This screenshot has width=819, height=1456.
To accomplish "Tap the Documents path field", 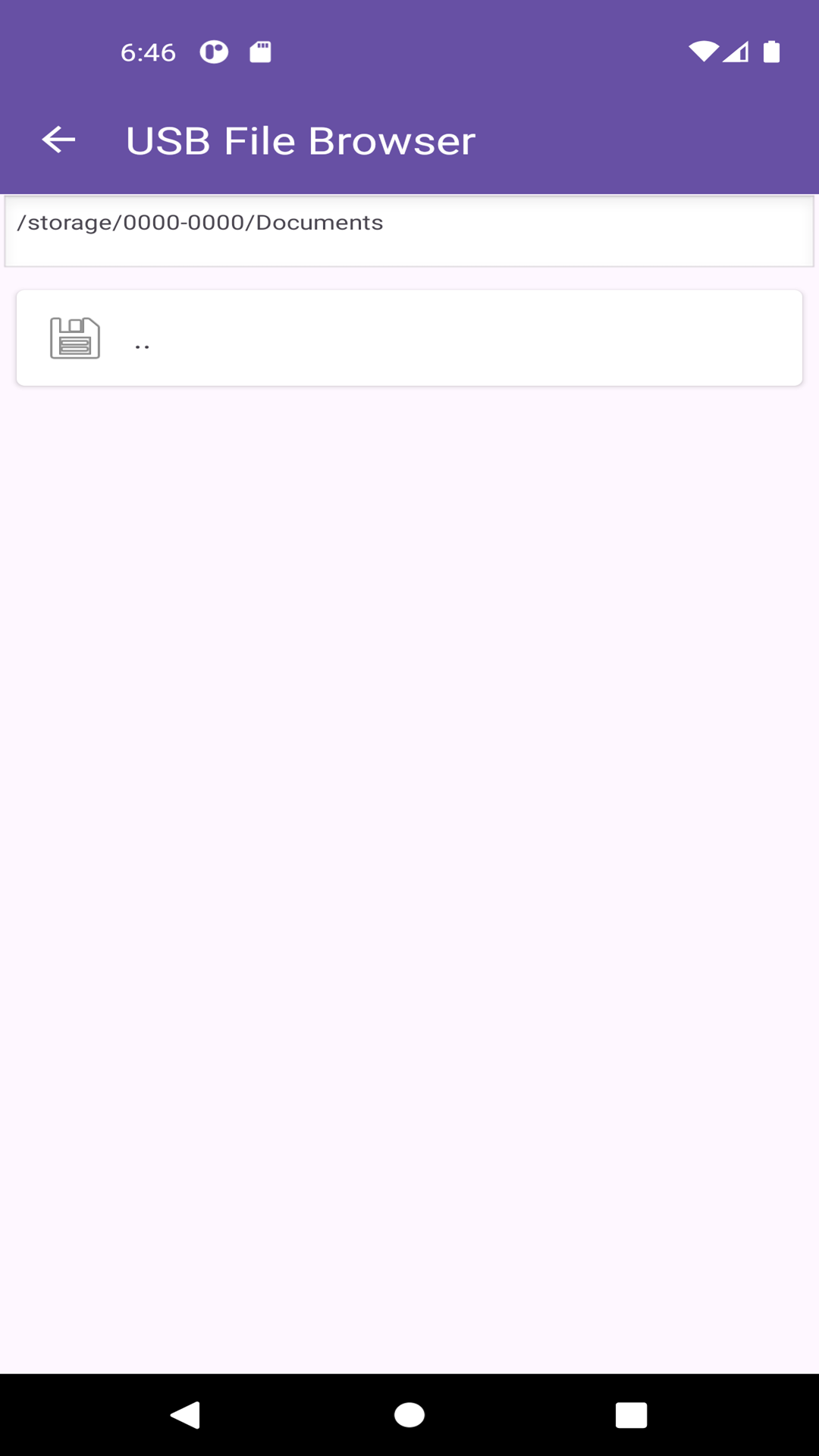I will (409, 231).
